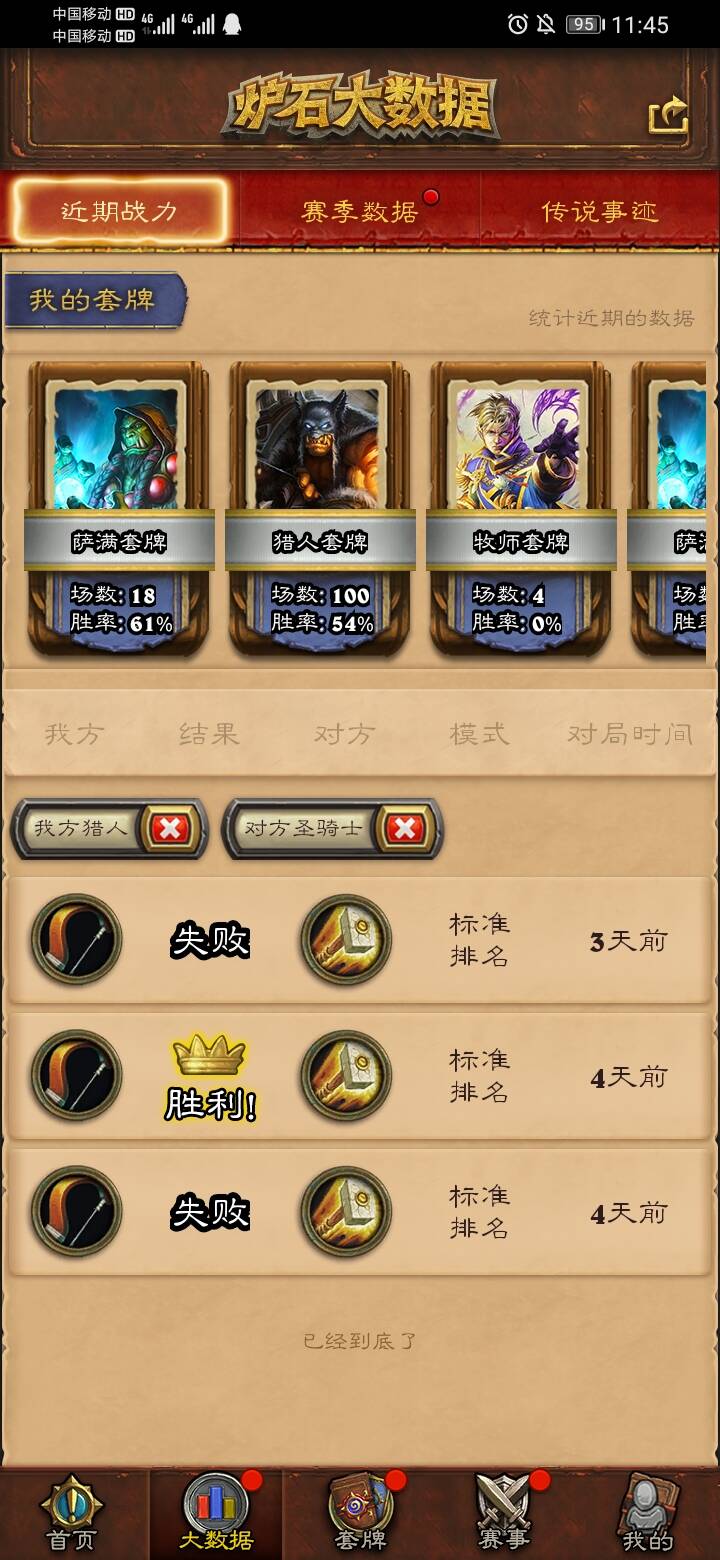The image size is (720, 1560).
Task: Select the 近期战力 tab
Action: pyautogui.click(x=120, y=211)
